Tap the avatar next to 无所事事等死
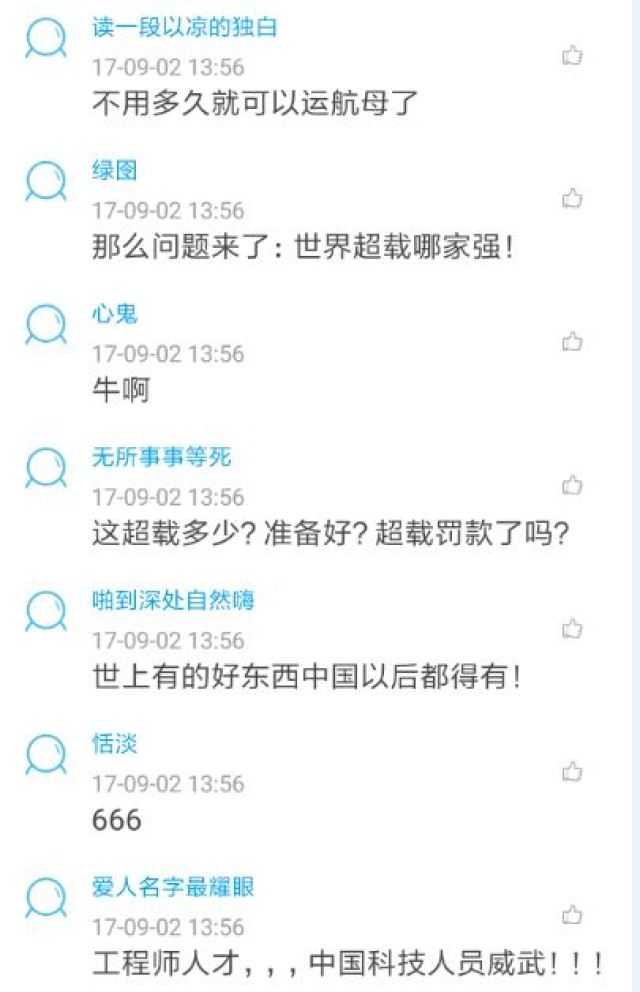The height and width of the screenshot is (992, 640). click(x=45, y=468)
